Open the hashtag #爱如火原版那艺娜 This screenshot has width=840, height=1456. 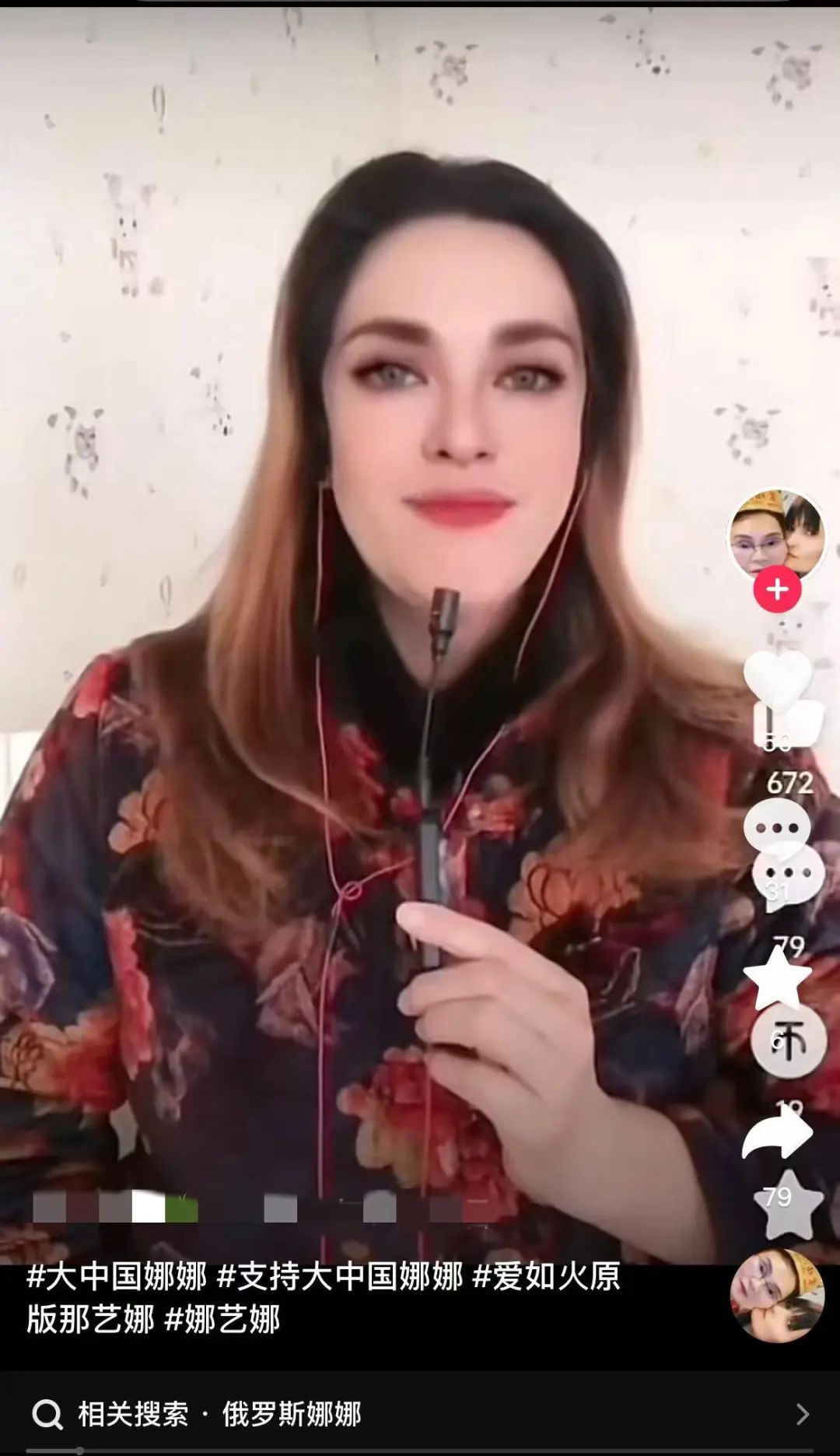[546, 1276]
